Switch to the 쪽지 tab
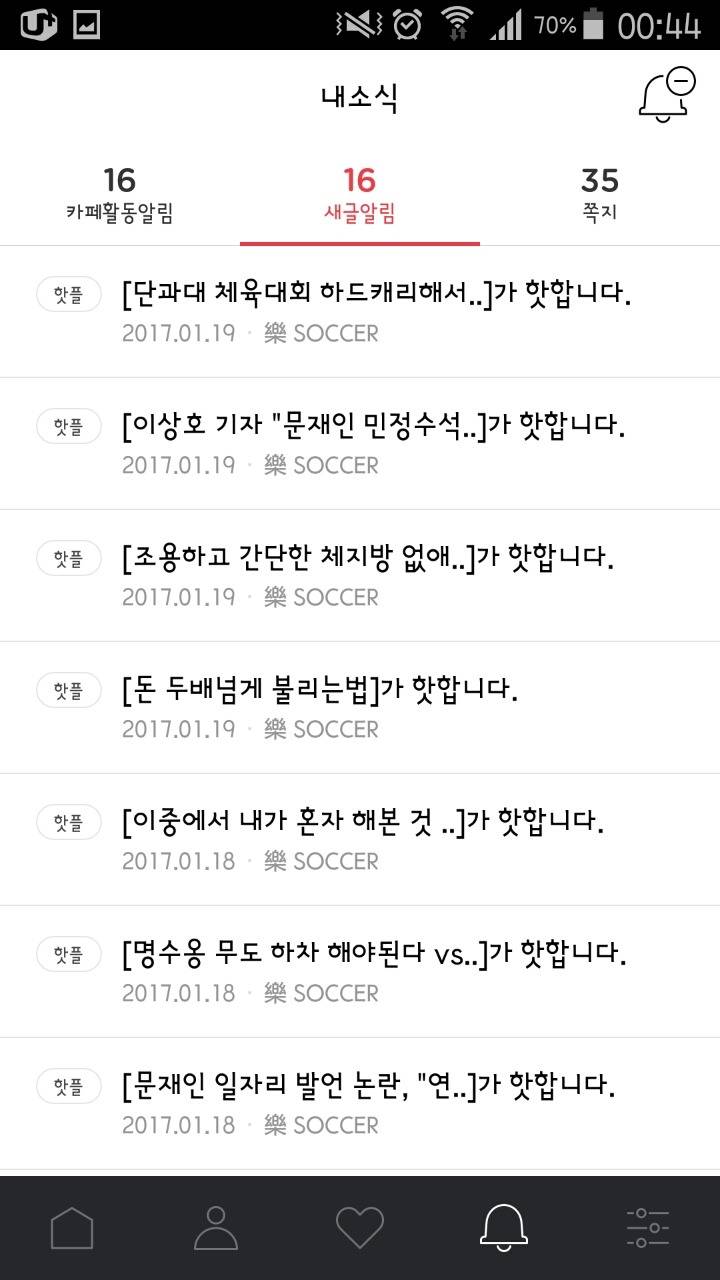Image resolution: width=720 pixels, height=1280 pixels. click(600, 192)
